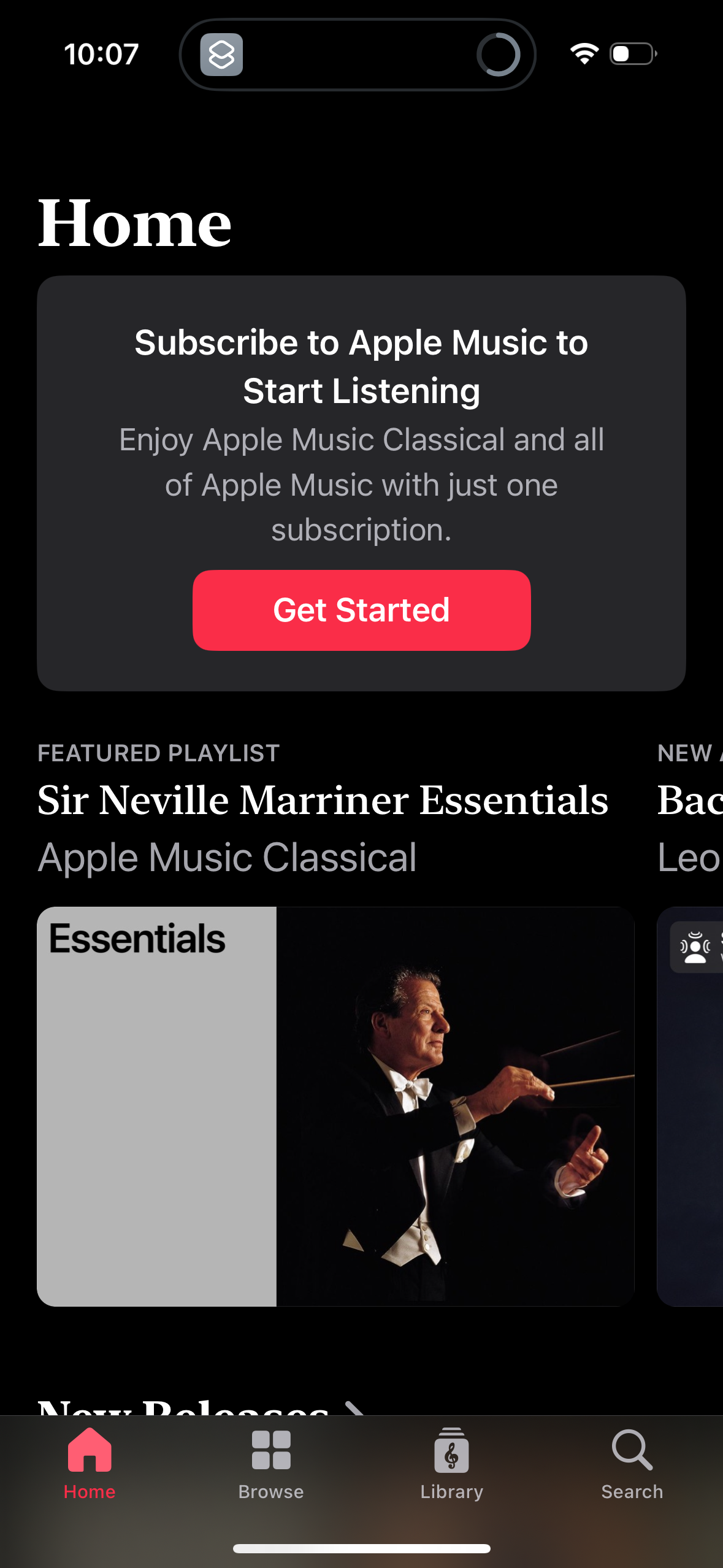Tap the Featured Playlist section header
Image resolution: width=723 pixels, height=1568 pixels.
pyautogui.click(x=158, y=753)
